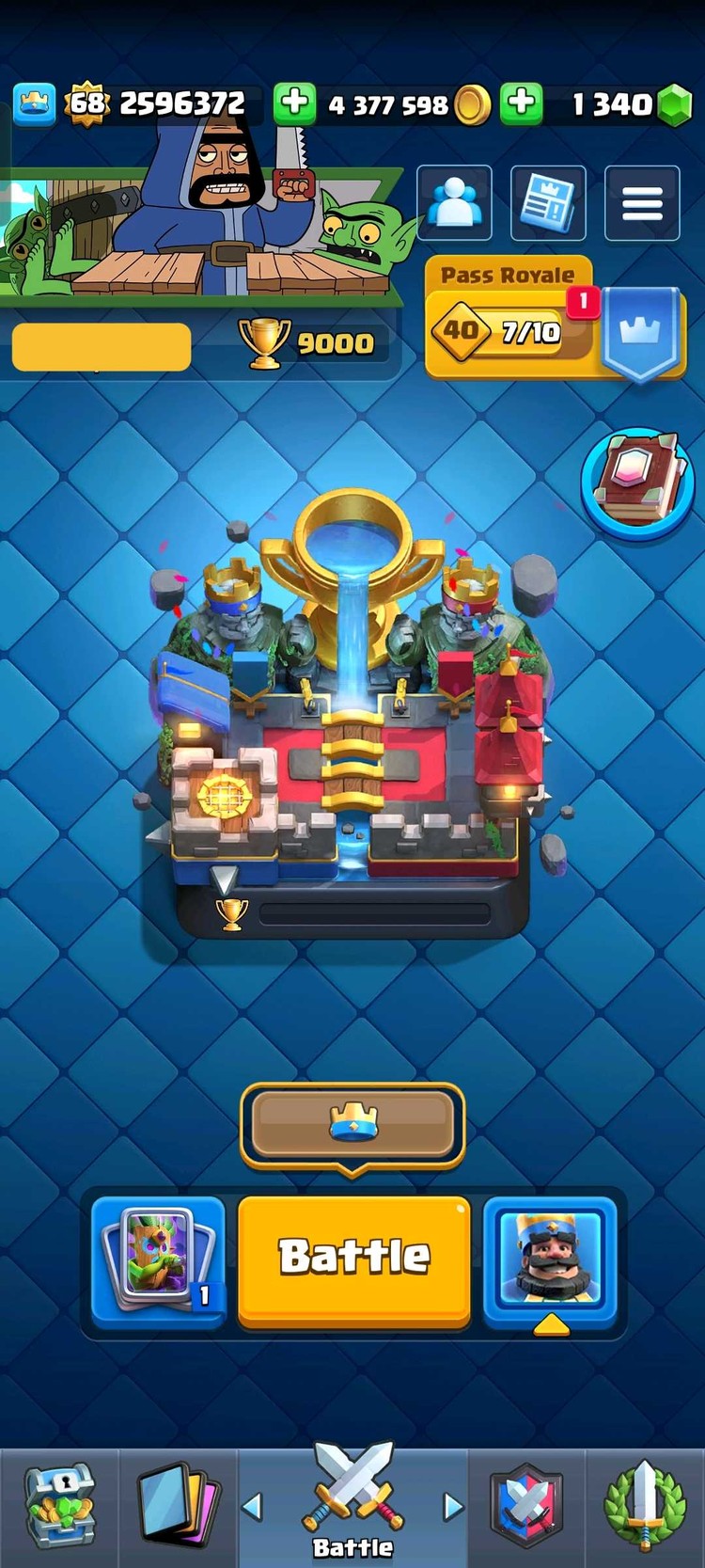Buy gems with plus next to 1 340
Screen dimensions: 705x1568
coord(522,103)
